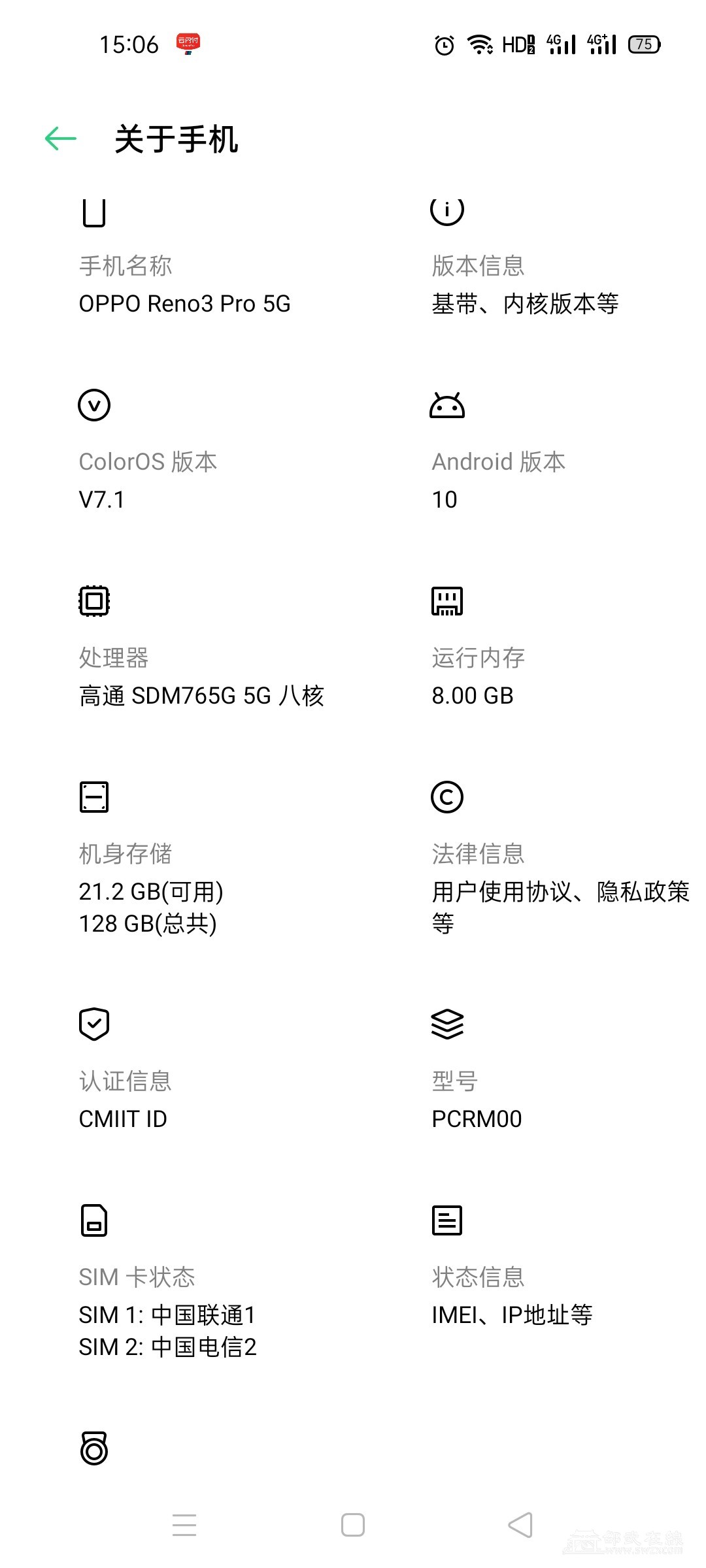Open recent apps from the navigation bar
706x1568 pixels.
(184, 1525)
